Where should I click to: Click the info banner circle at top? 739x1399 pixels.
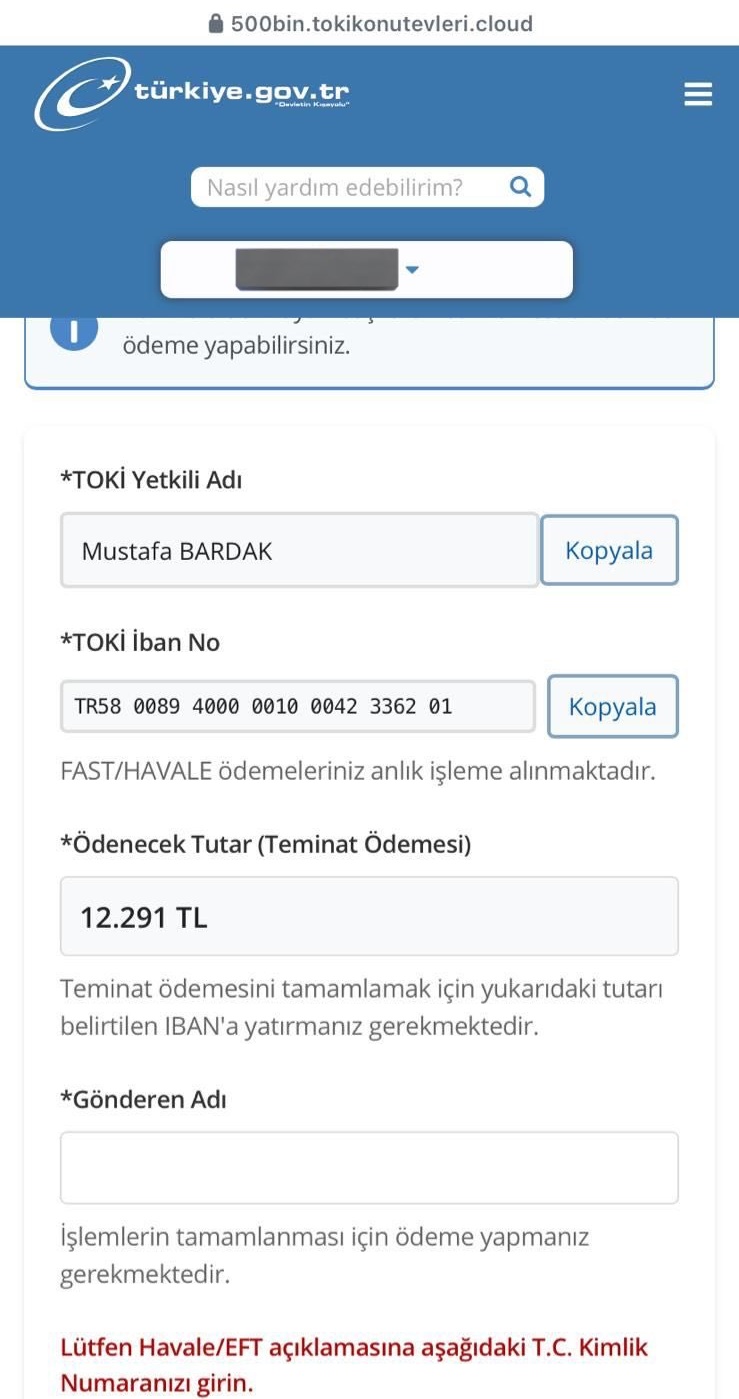point(74,330)
